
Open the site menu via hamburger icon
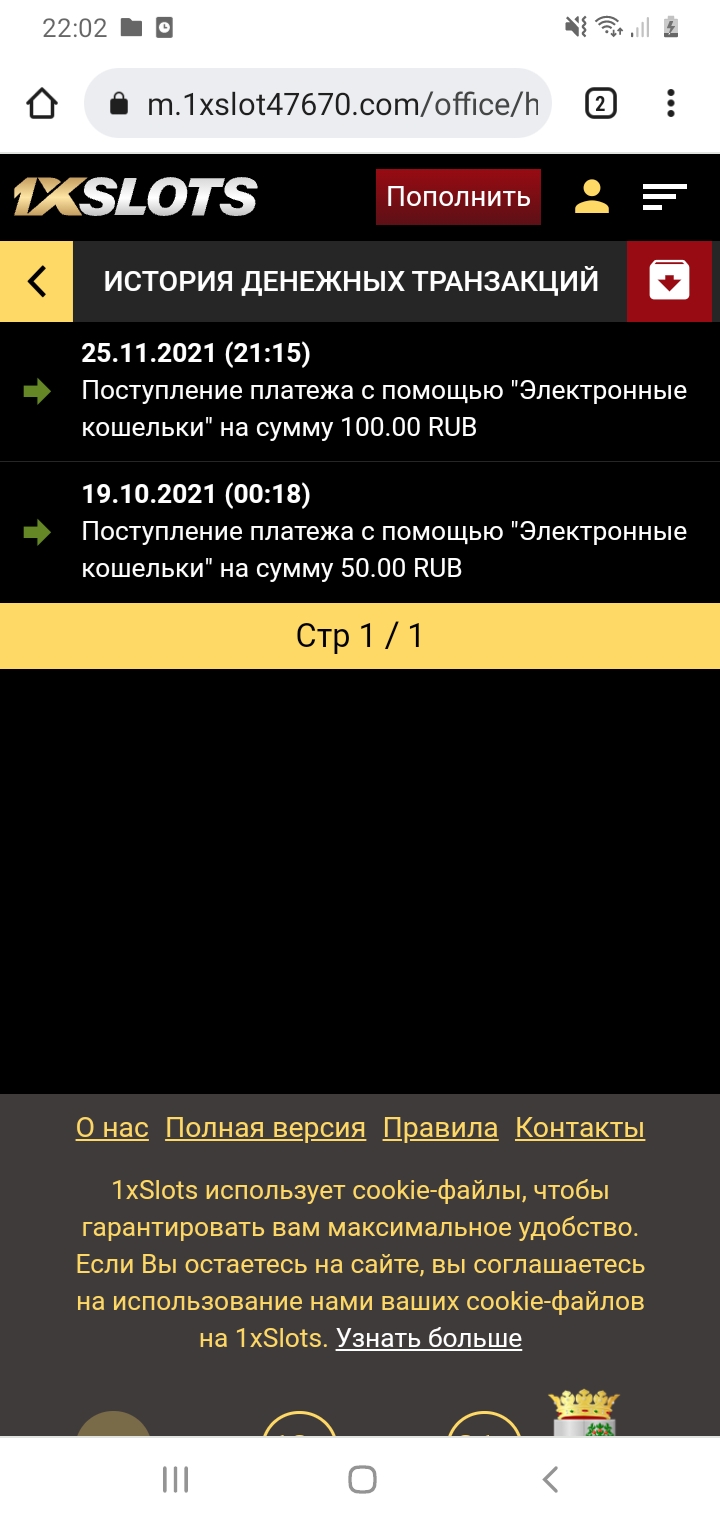point(663,197)
